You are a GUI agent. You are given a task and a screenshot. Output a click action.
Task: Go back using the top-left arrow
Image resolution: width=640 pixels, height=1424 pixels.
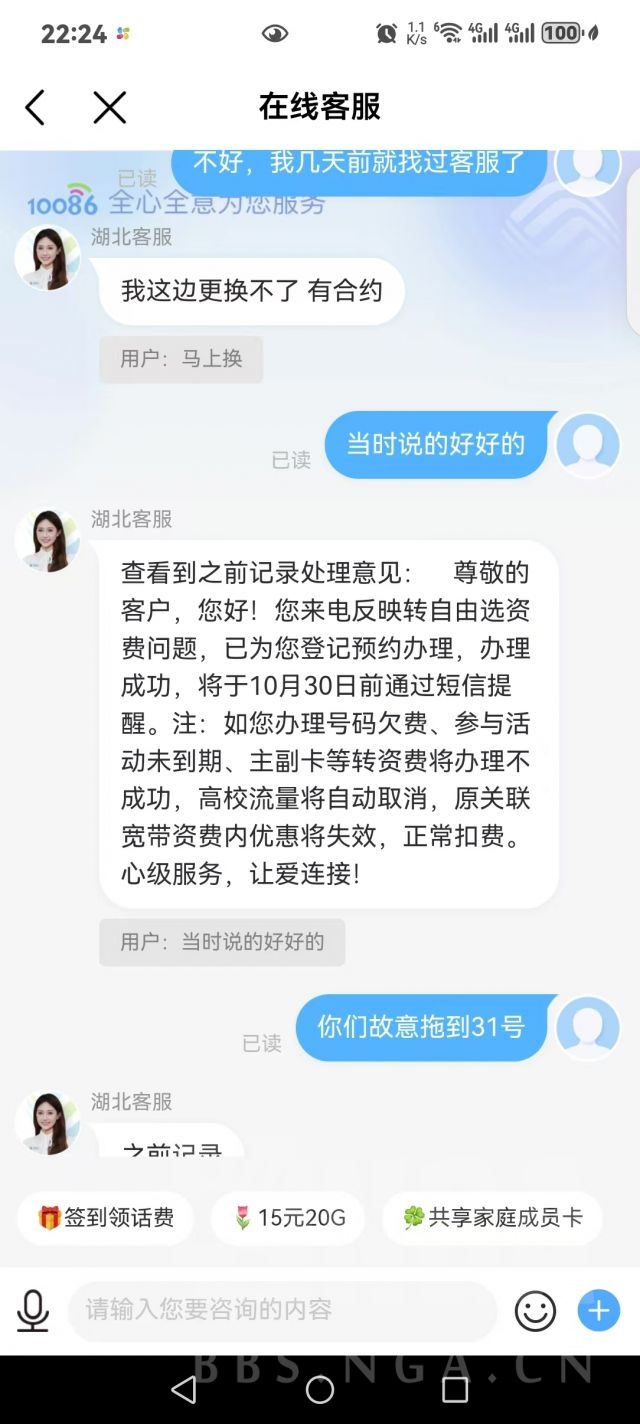35,107
